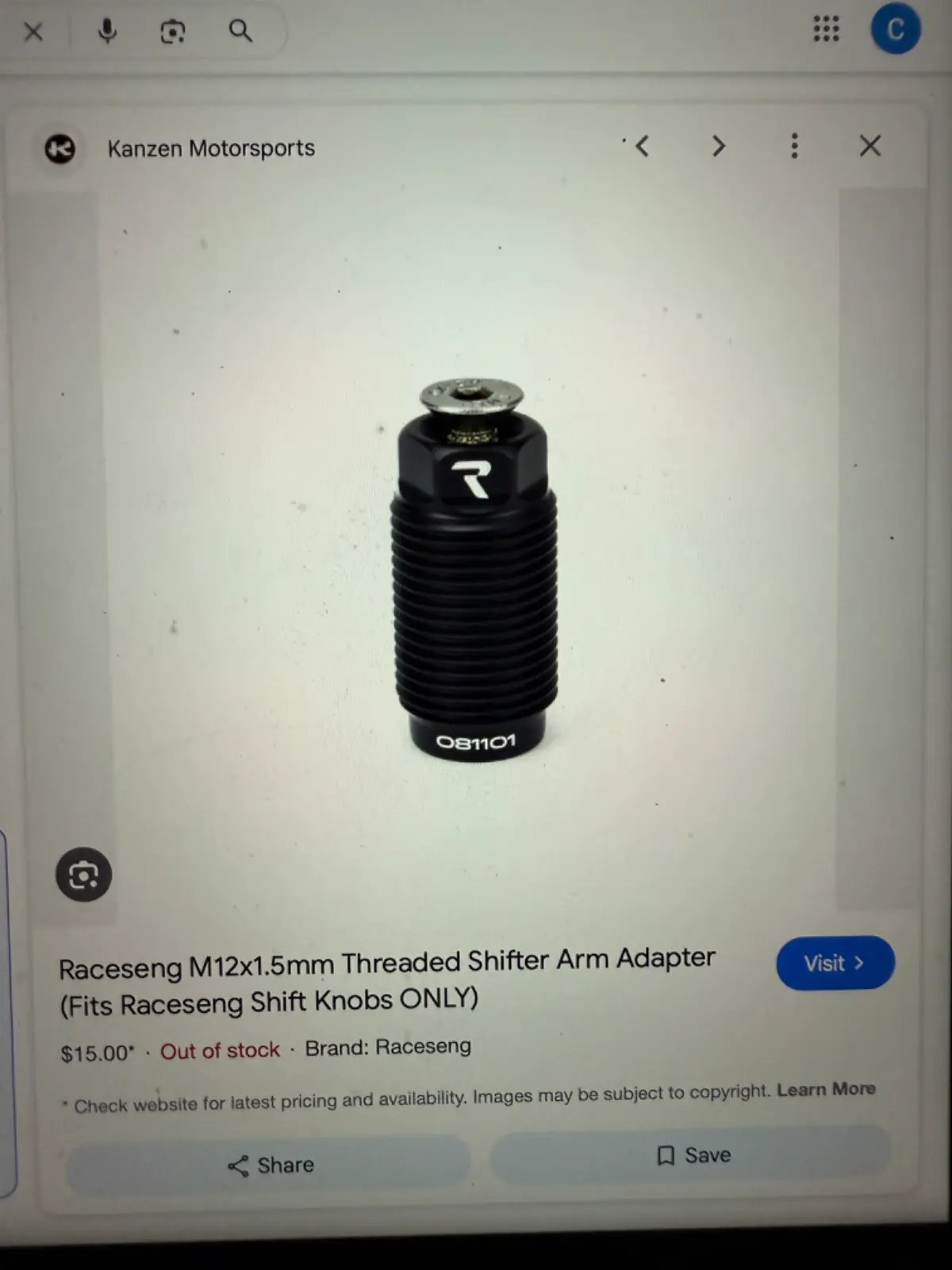This screenshot has height=1270, width=952.
Task: Go to the next image result
Action: [x=718, y=146]
